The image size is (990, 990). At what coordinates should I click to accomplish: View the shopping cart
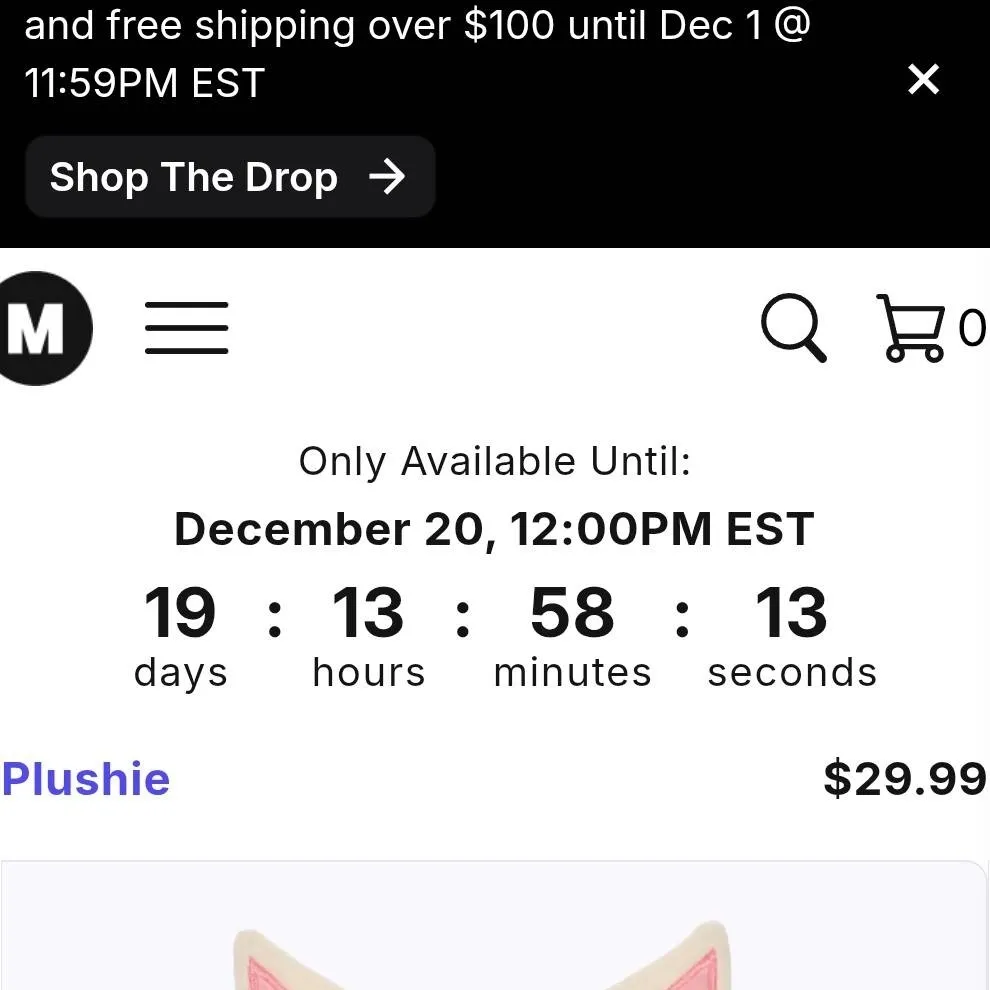pyautogui.click(x=912, y=328)
